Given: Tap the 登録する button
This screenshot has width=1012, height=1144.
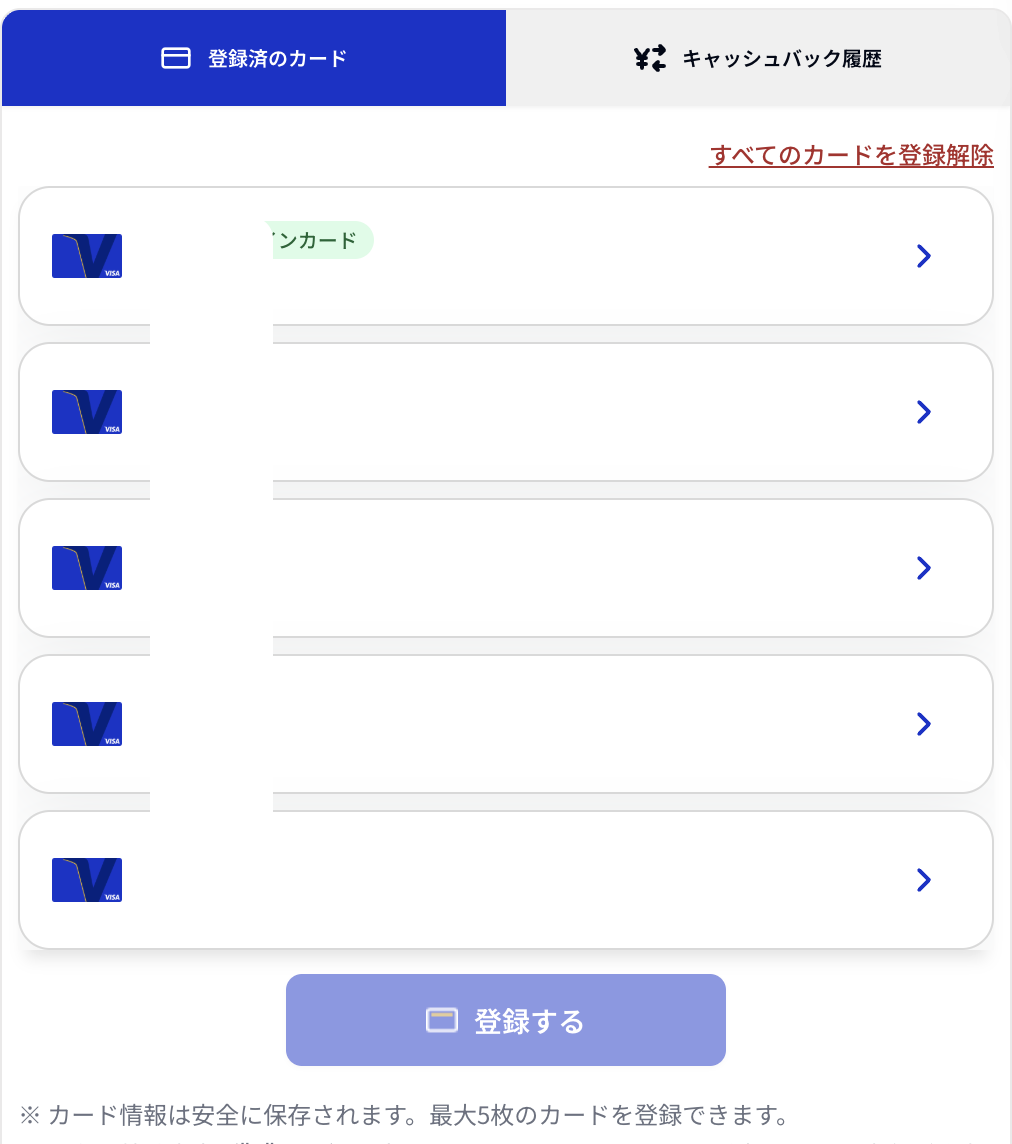Looking at the screenshot, I should tap(505, 1020).
